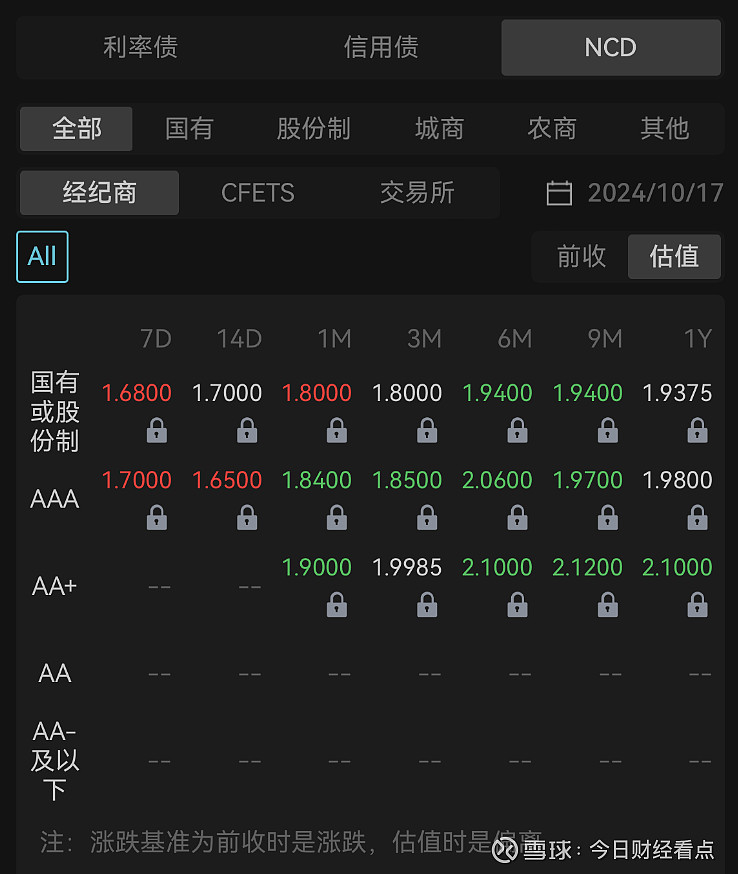Filter by 城商 city commercial banks
This screenshot has width=738, height=874.
pyautogui.click(x=439, y=128)
